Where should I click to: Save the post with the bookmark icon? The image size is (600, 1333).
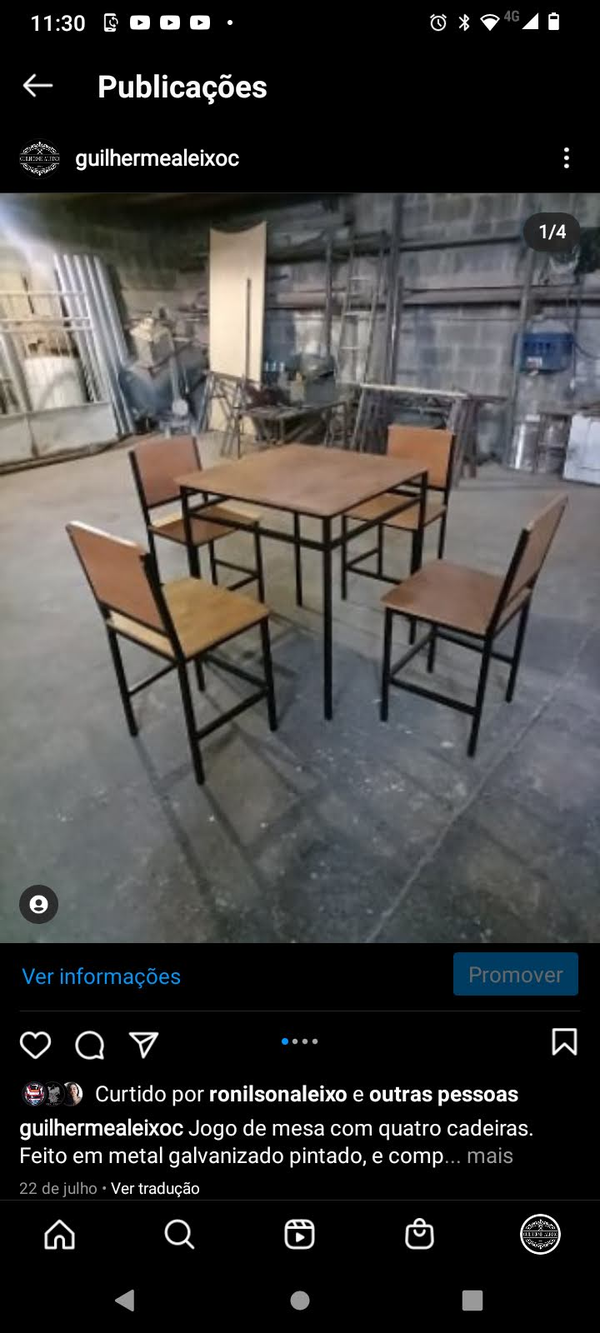[564, 1042]
